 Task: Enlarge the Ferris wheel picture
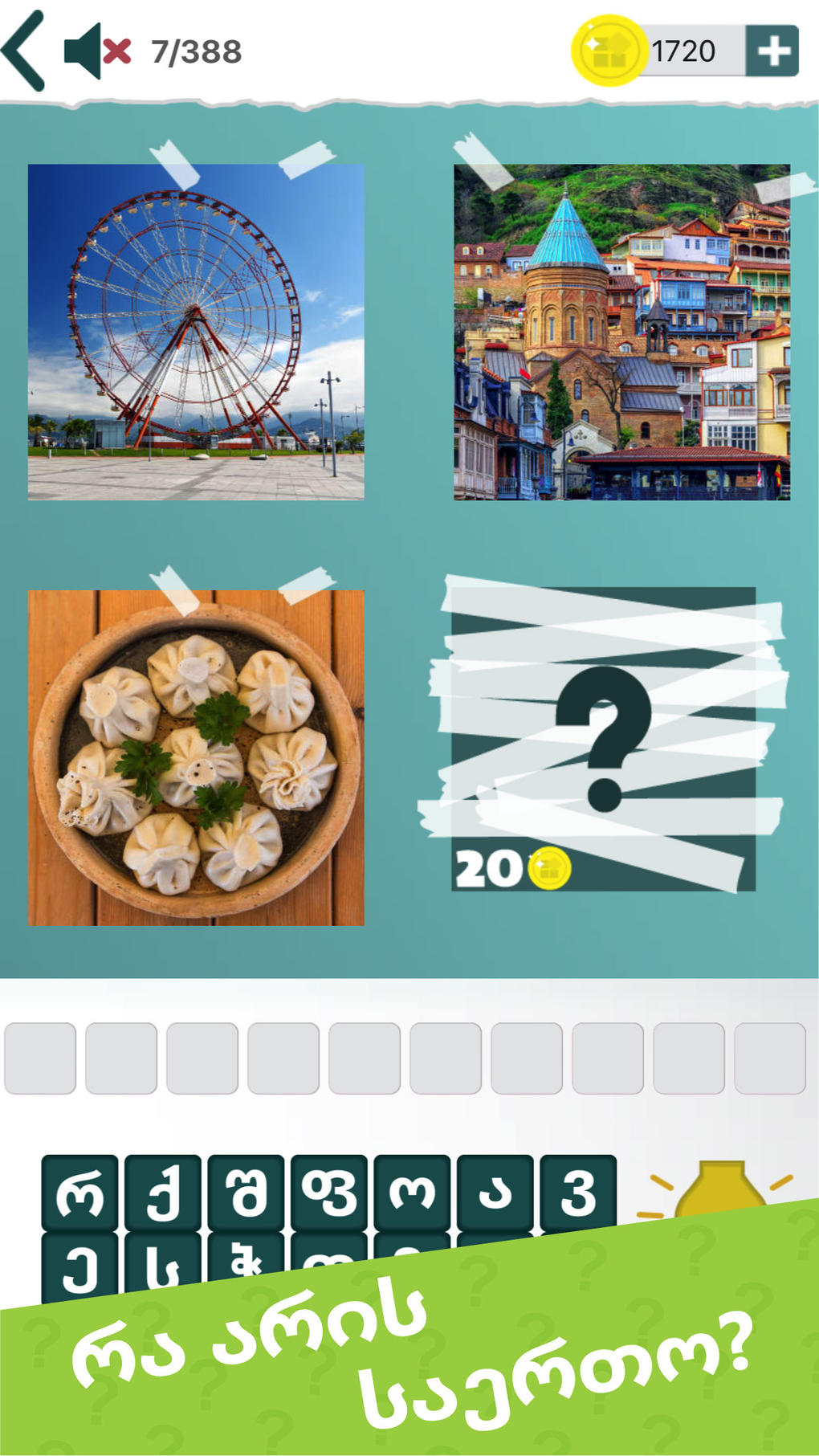click(196, 332)
